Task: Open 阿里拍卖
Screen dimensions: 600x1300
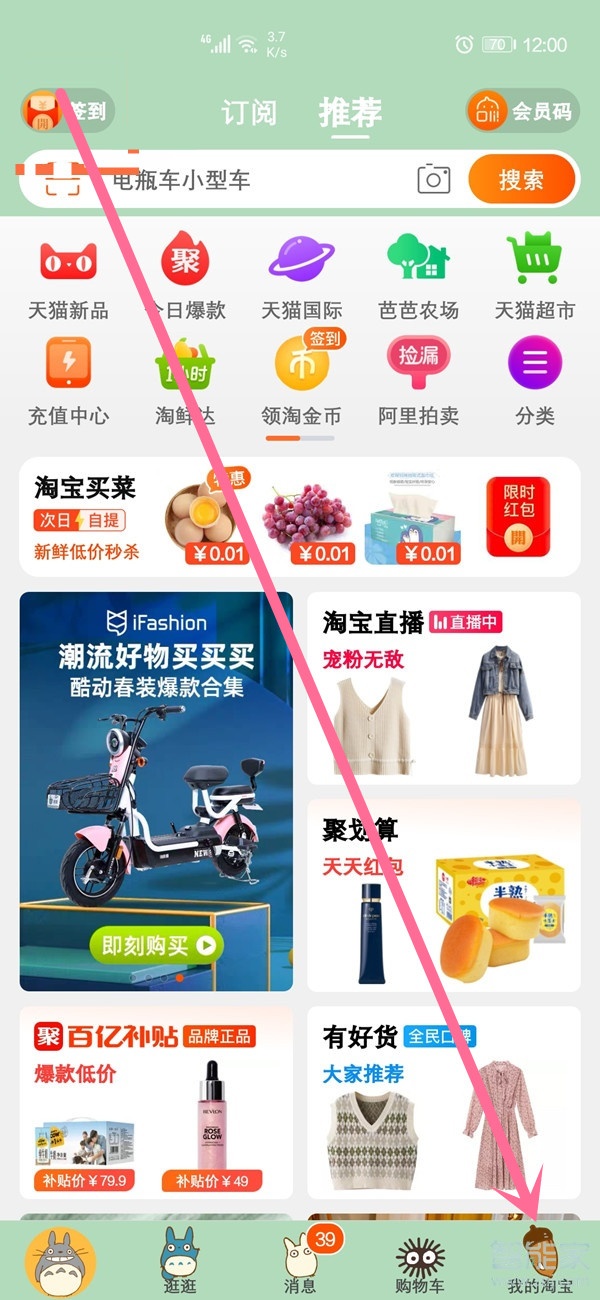Action: [x=418, y=382]
